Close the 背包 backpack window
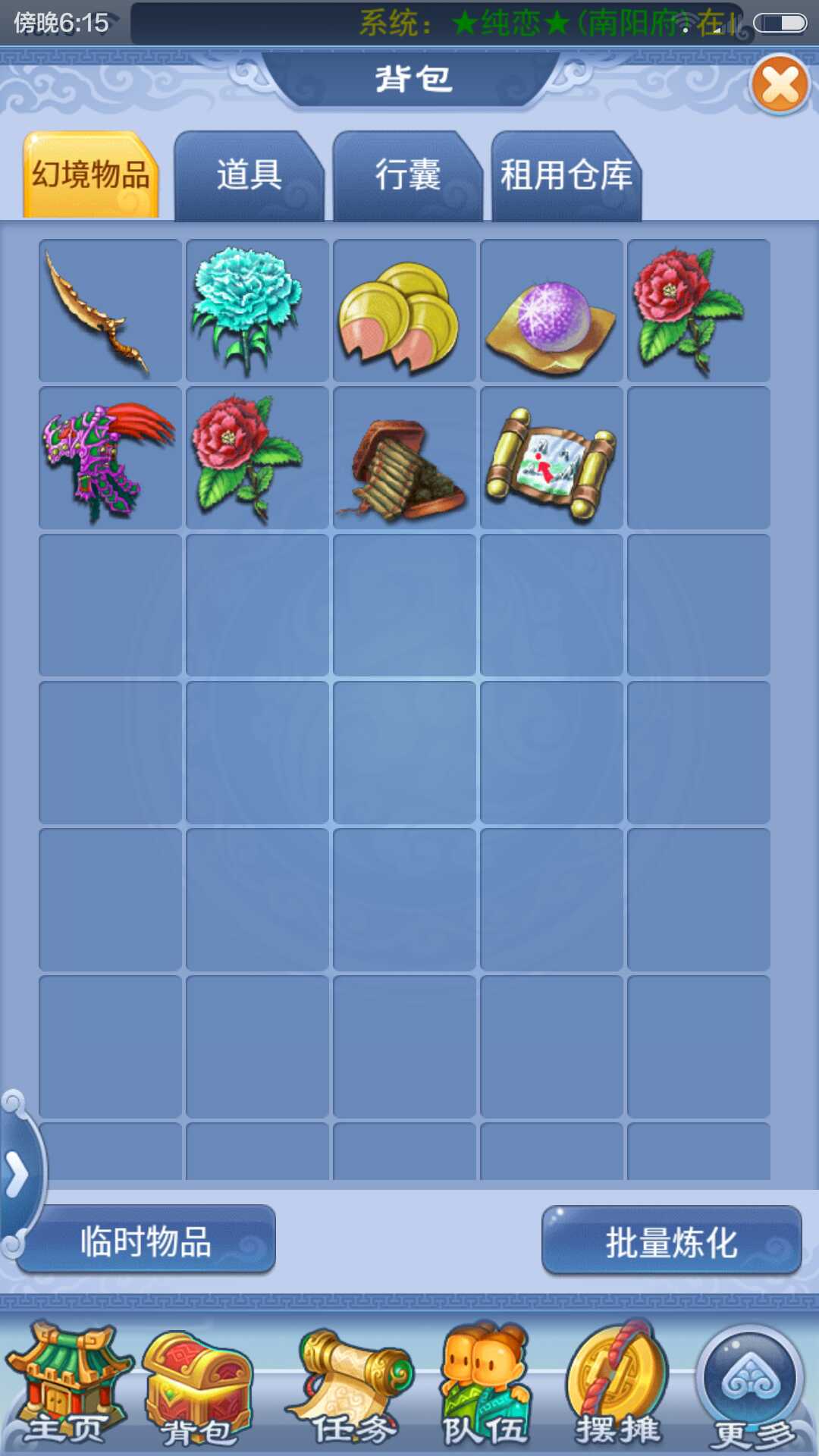Image resolution: width=819 pixels, height=1456 pixels. (780, 85)
